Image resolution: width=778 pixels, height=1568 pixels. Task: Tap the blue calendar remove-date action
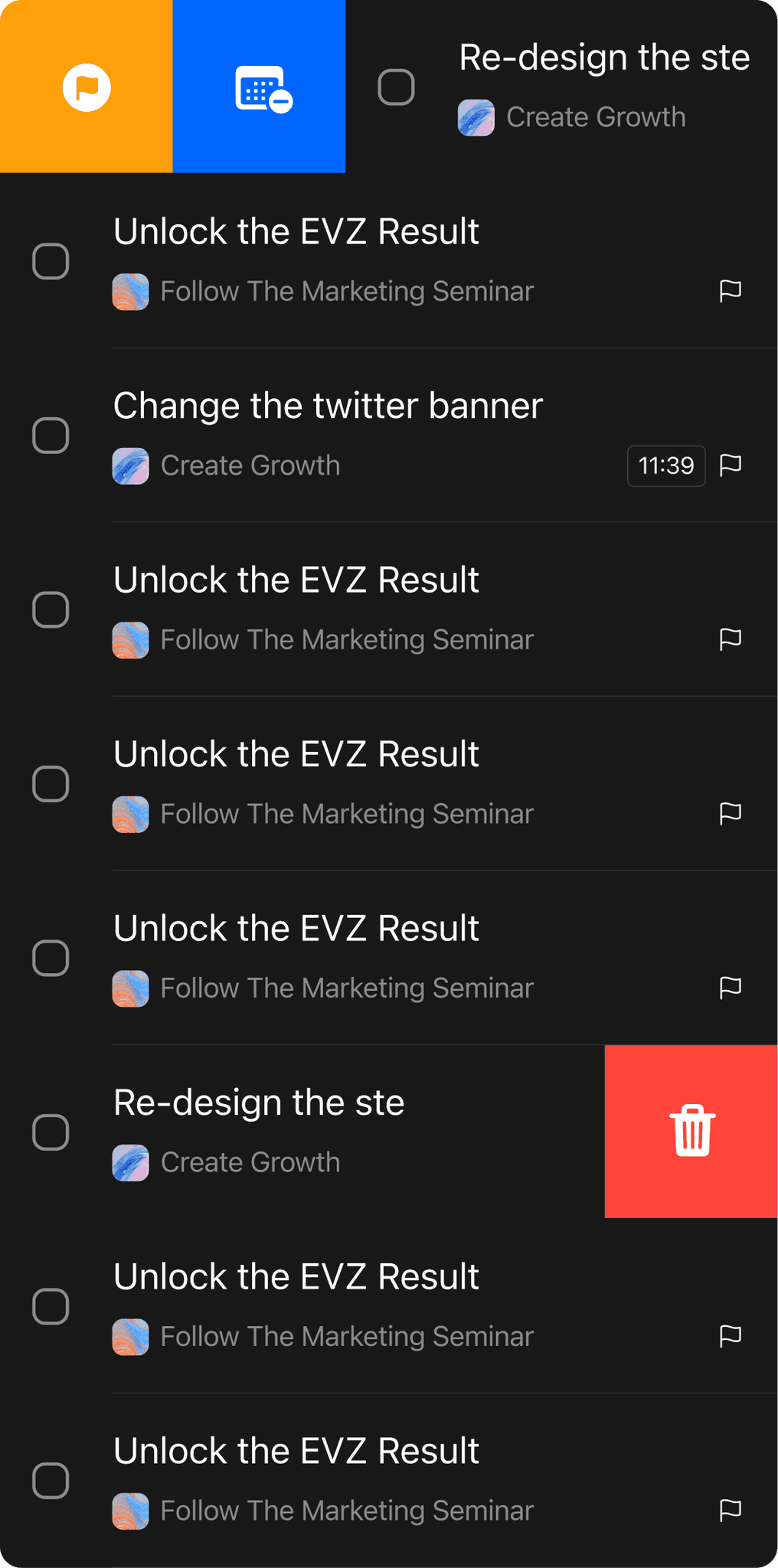pyautogui.click(x=260, y=87)
